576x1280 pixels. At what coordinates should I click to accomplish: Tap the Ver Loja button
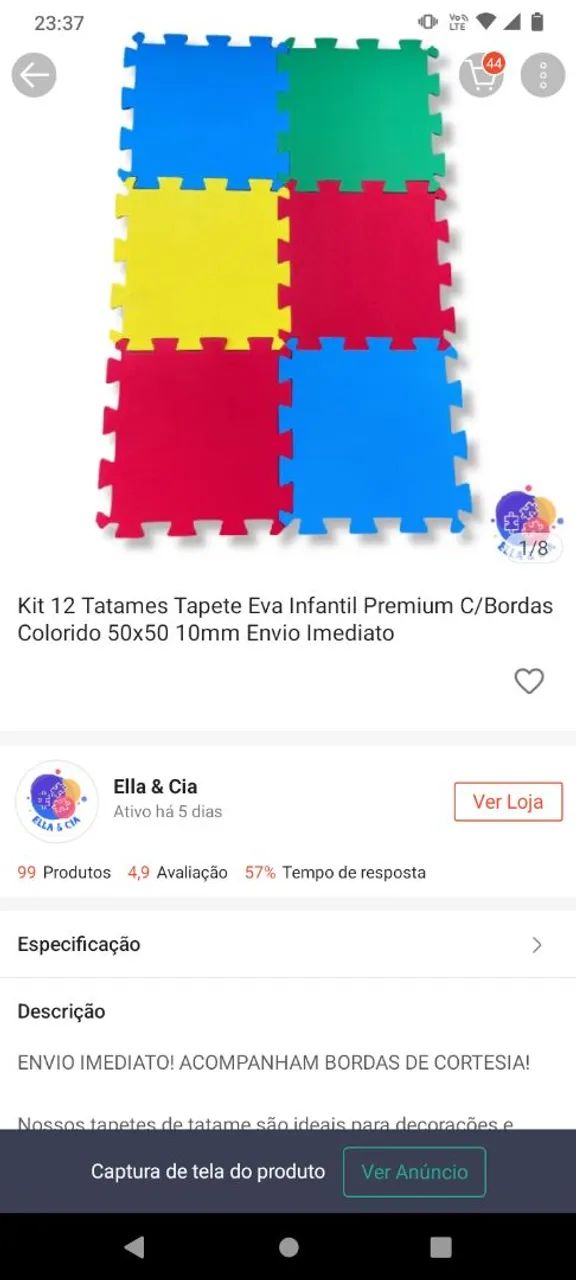tap(508, 802)
